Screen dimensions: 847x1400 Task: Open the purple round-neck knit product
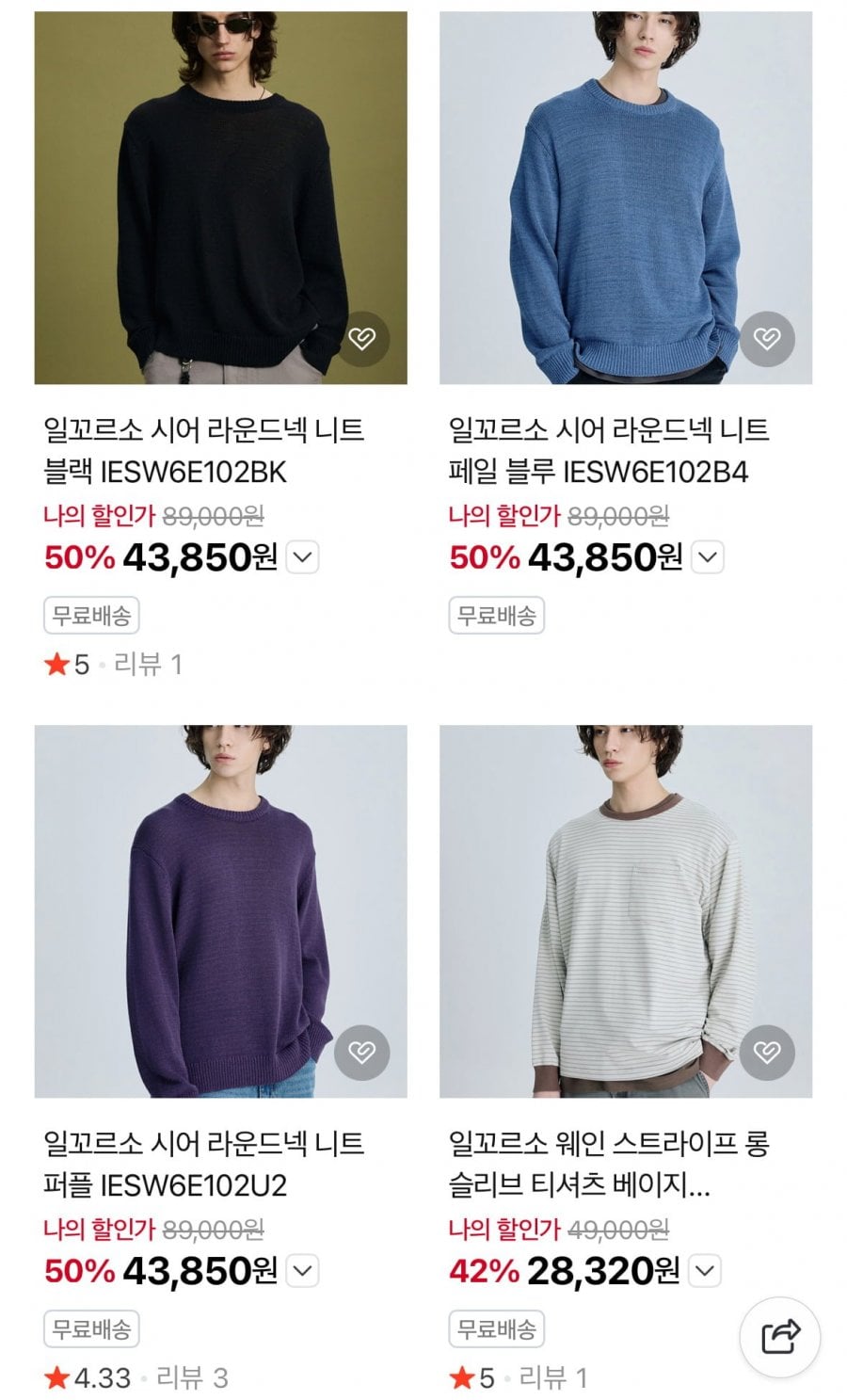pyautogui.click(x=220, y=910)
